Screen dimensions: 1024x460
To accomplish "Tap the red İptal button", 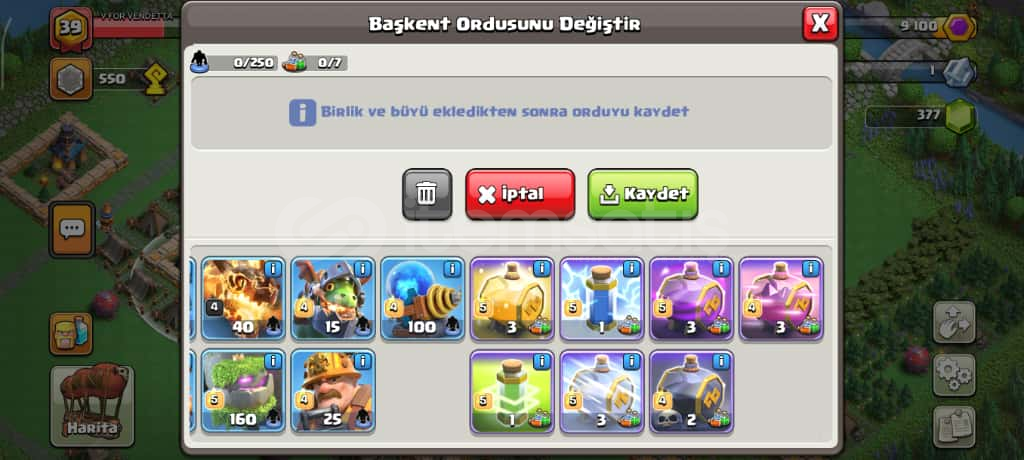I will pos(520,193).
